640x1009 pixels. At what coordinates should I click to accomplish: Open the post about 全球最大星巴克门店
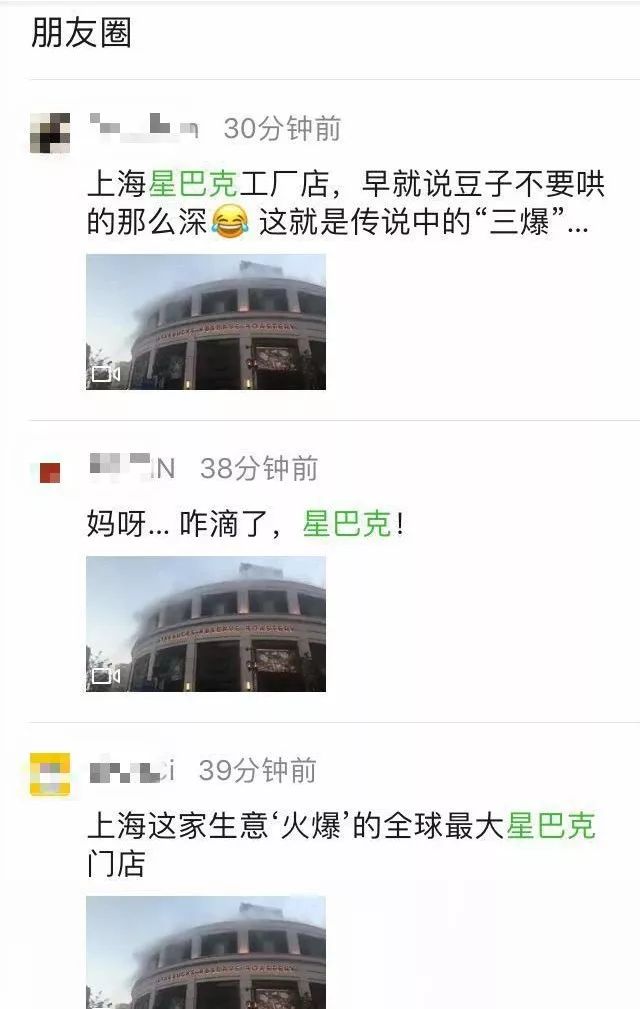click(x=340, y=843)
